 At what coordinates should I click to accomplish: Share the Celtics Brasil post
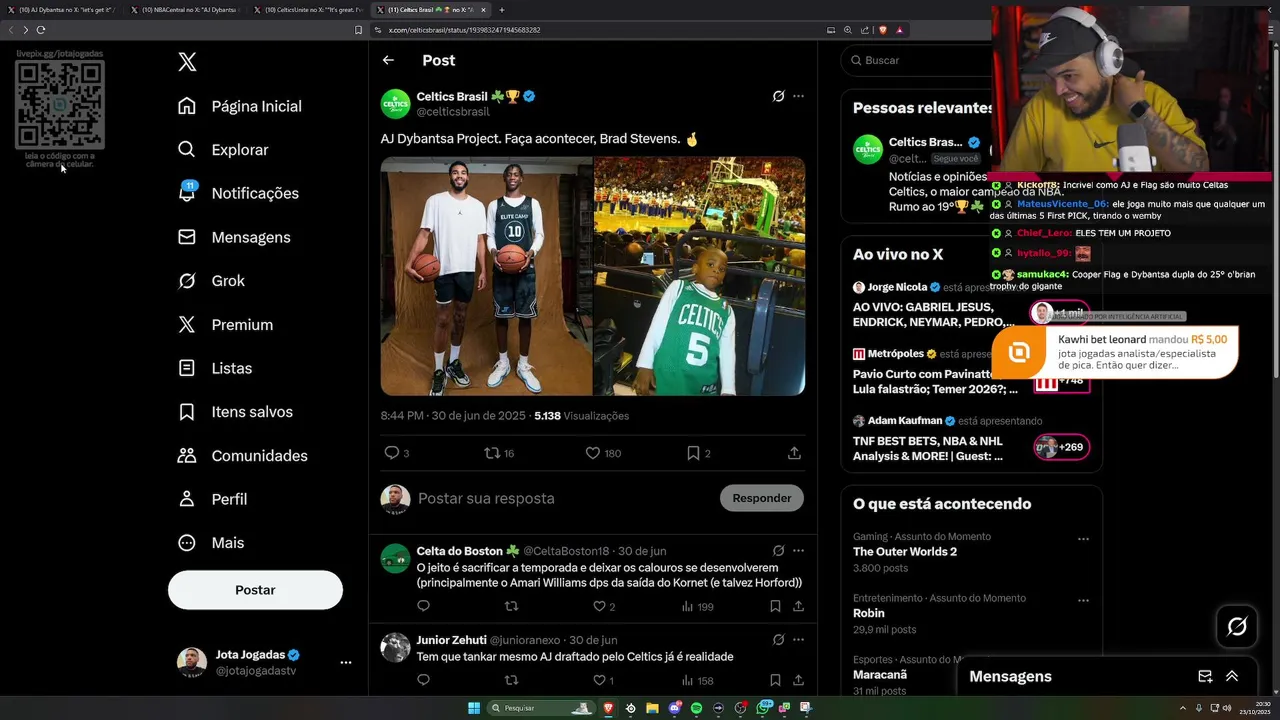tap(794, 453)
